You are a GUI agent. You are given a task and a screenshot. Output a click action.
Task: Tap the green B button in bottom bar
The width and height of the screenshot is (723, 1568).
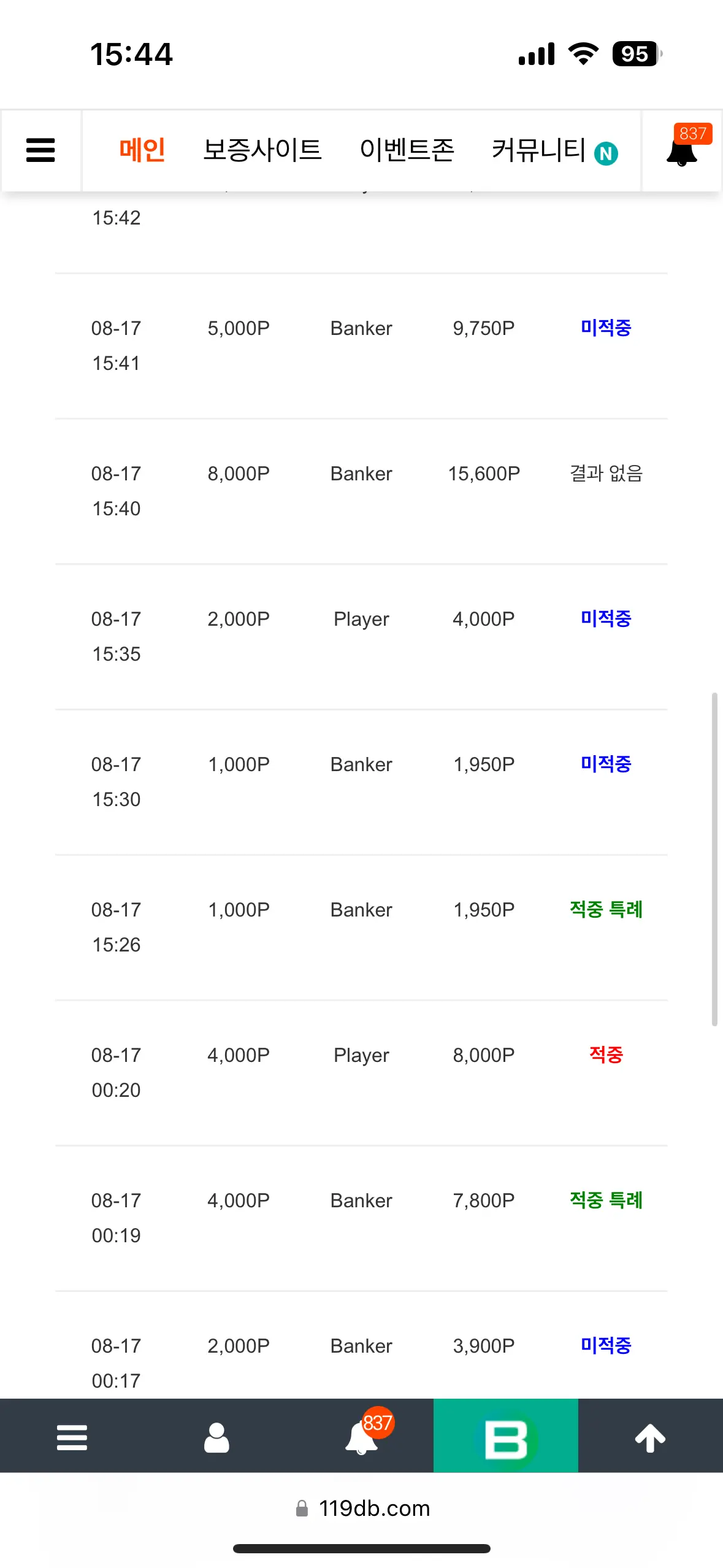(506, 1435)
